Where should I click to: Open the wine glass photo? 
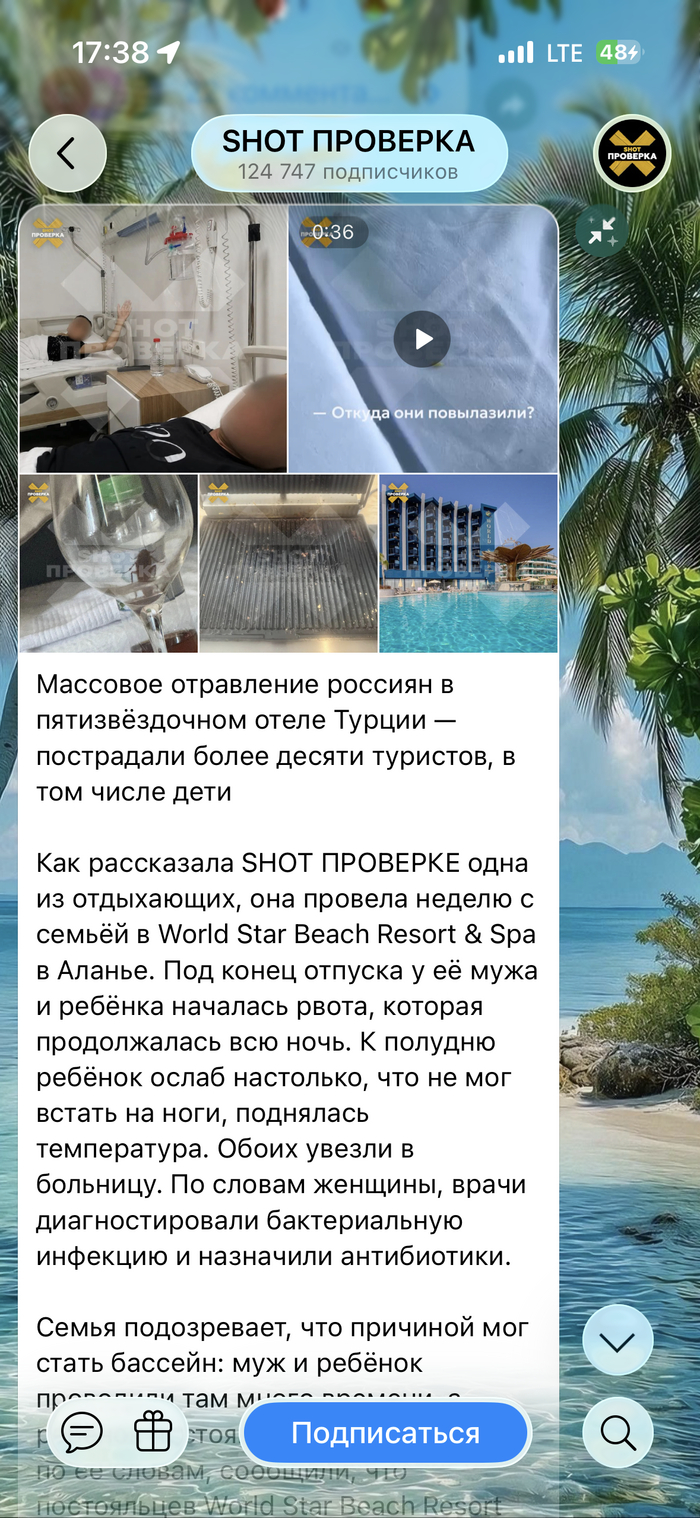click(x=108, y=563)
